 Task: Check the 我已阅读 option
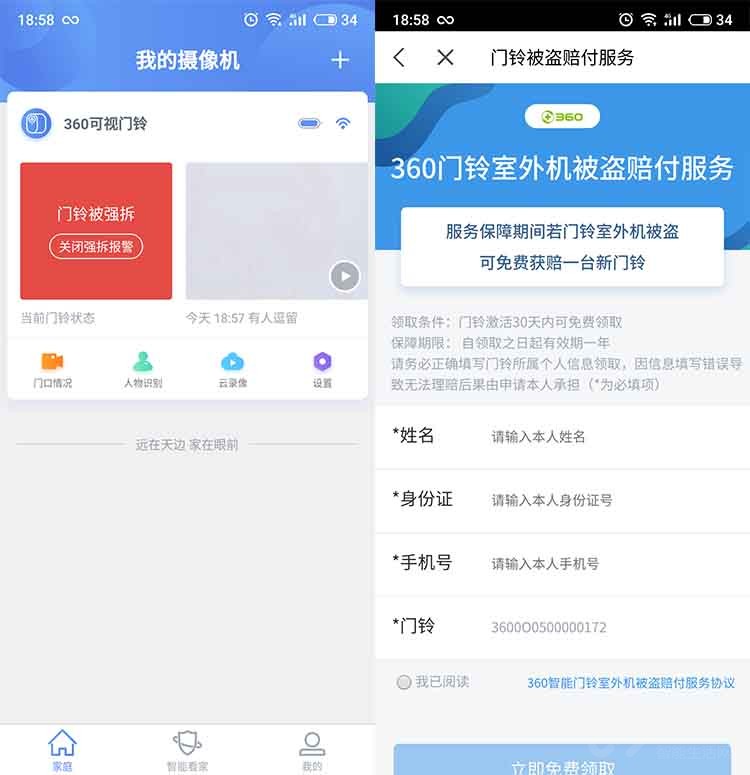coord(404,682)
